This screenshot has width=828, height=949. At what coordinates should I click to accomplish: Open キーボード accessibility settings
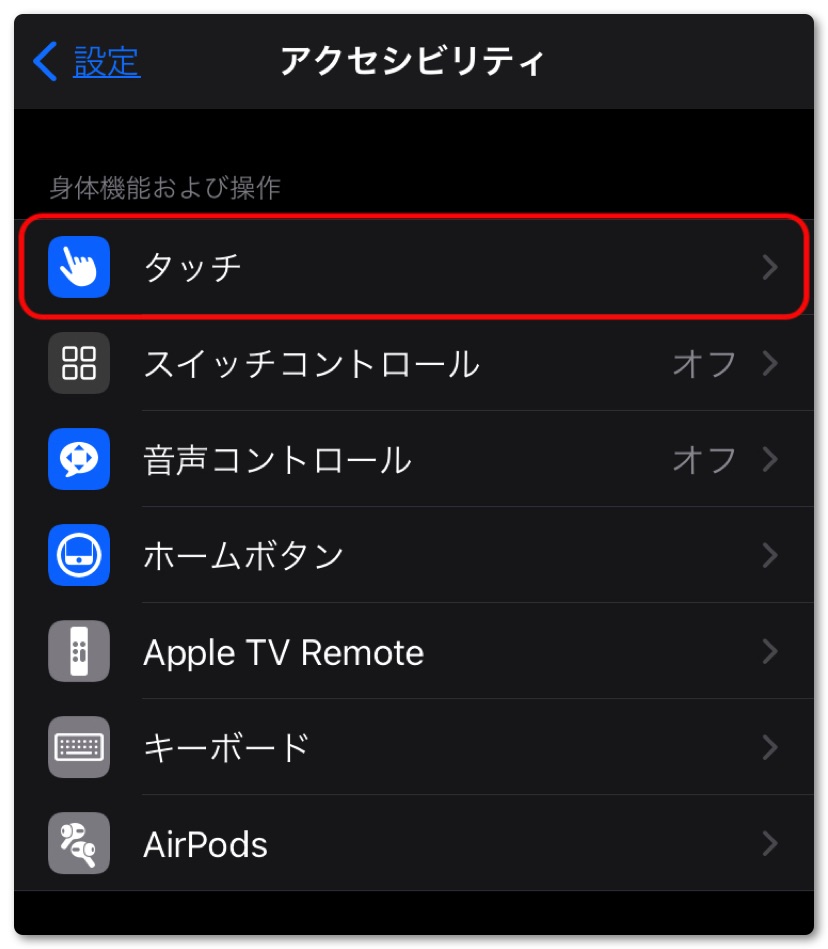[413, 748]
